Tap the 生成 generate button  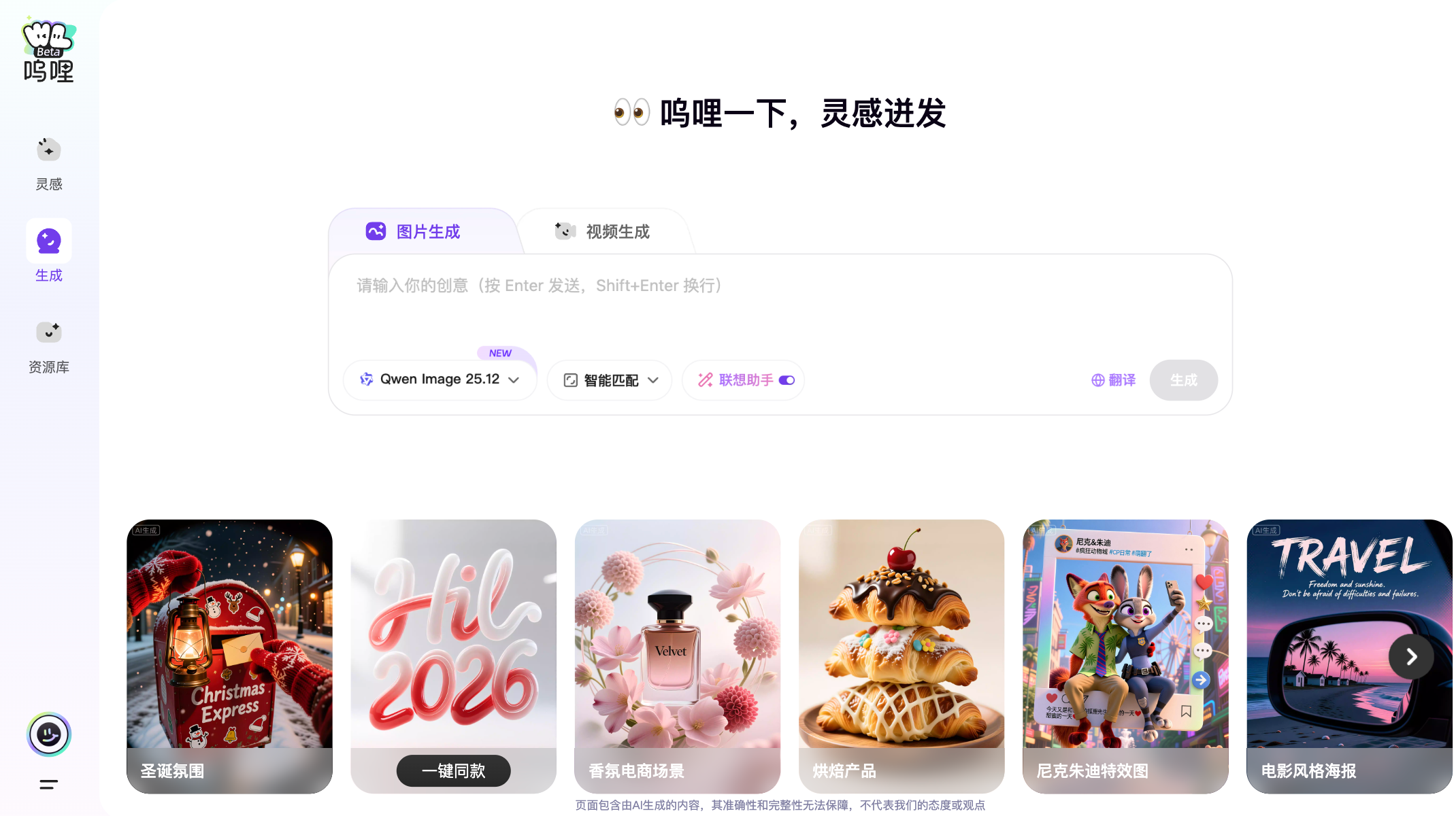1182,380
